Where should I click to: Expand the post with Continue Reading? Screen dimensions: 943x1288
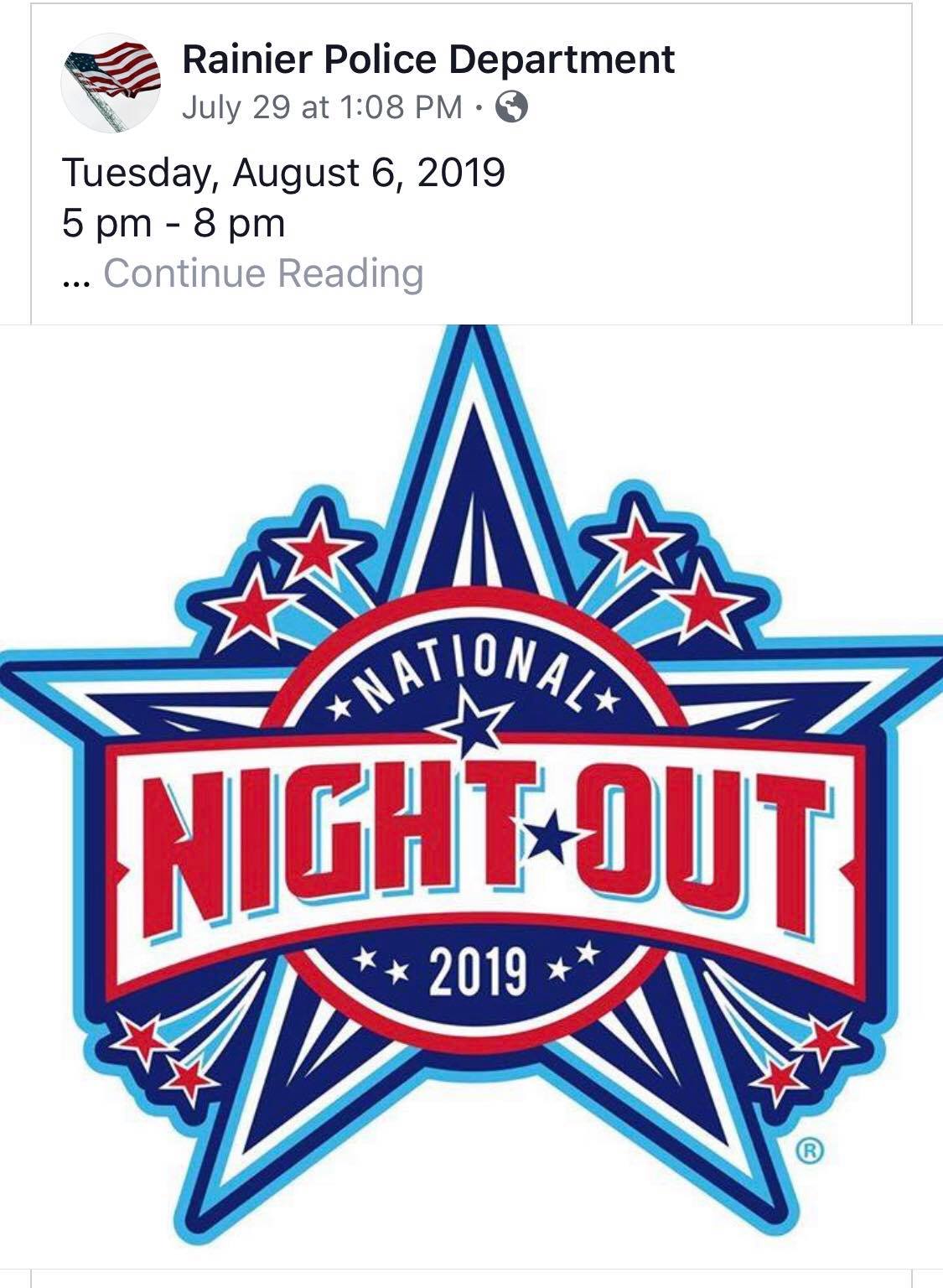263,273
